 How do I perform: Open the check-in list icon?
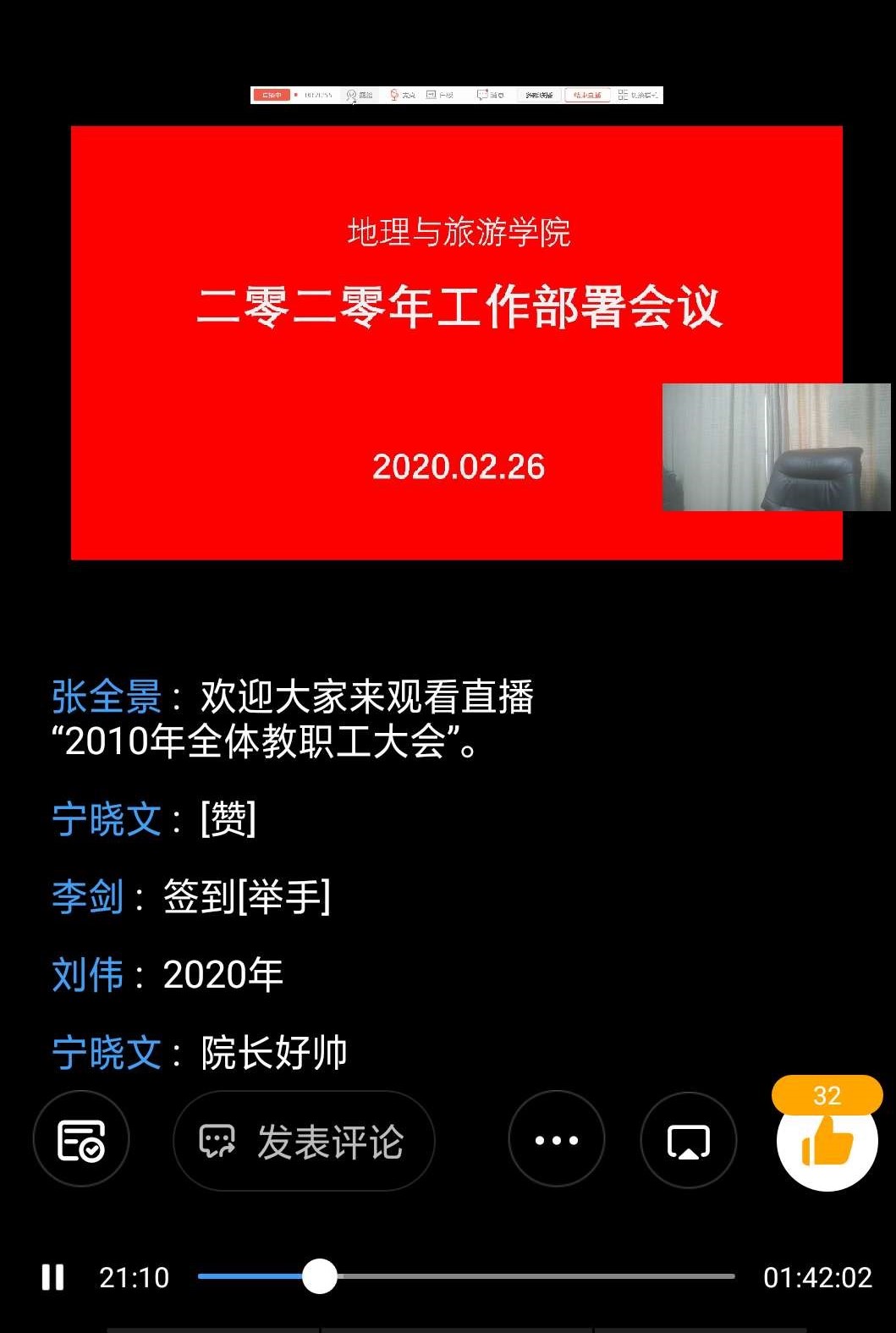pos(81,1141)
